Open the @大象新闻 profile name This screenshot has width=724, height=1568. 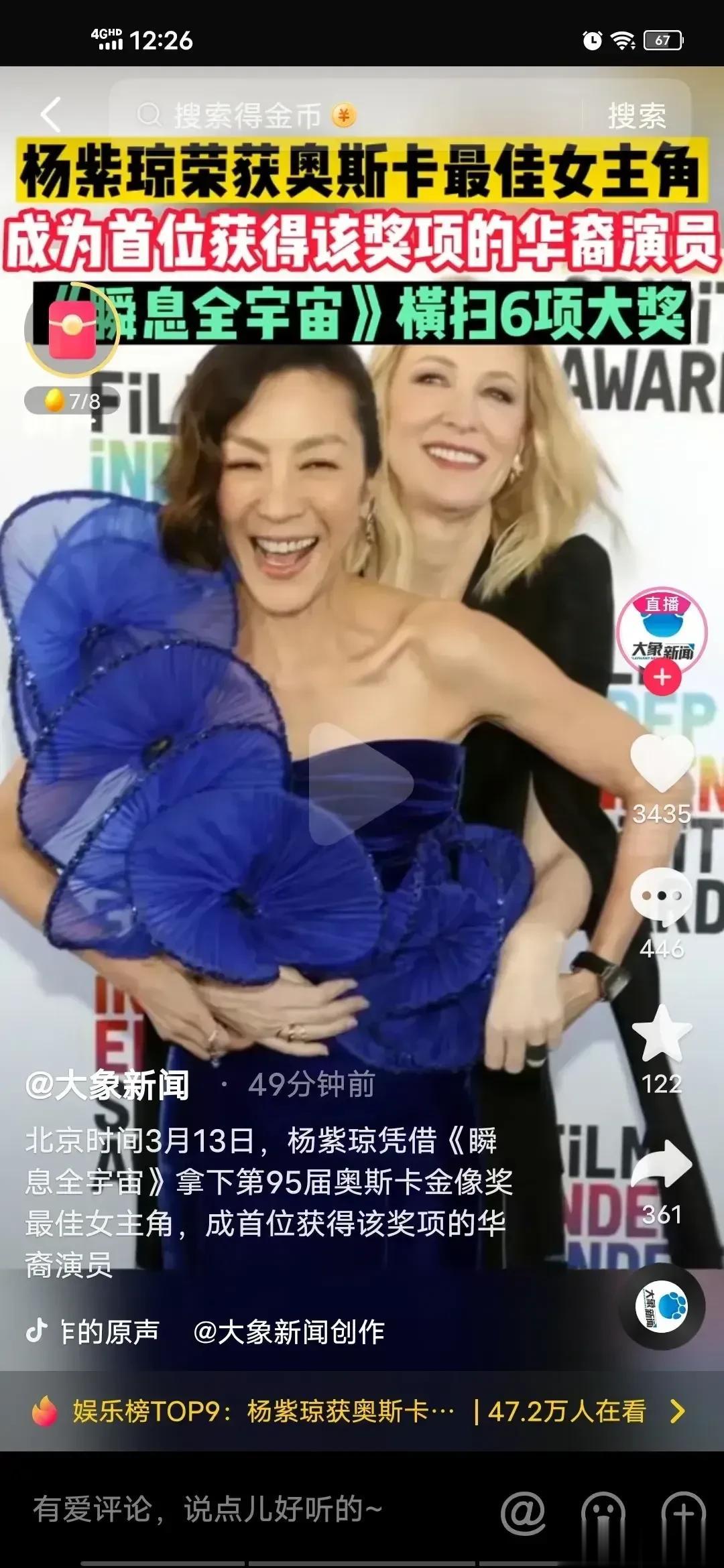click(107, 1084)
